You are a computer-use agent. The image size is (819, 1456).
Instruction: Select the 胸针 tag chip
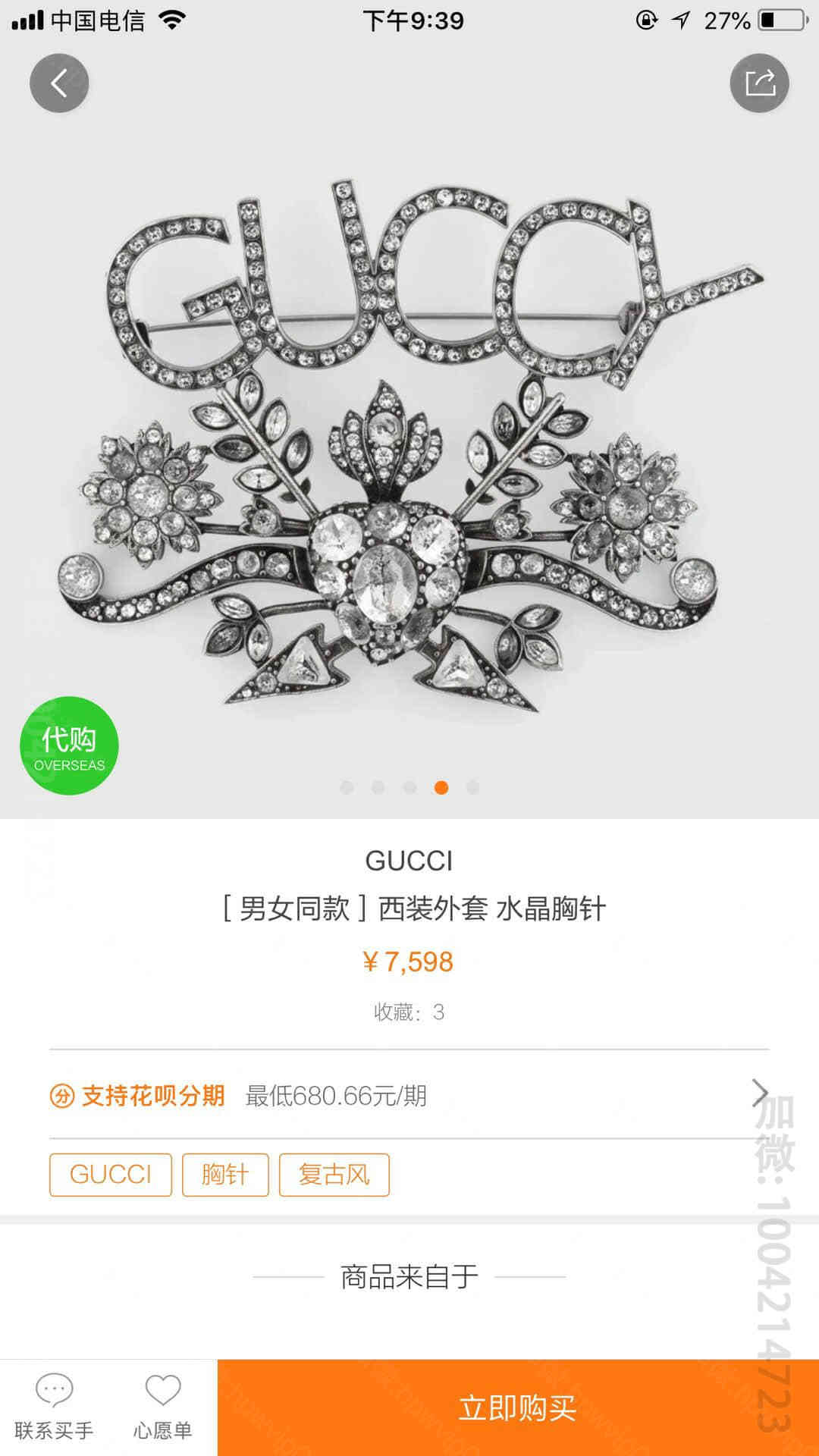(225, 1175)
